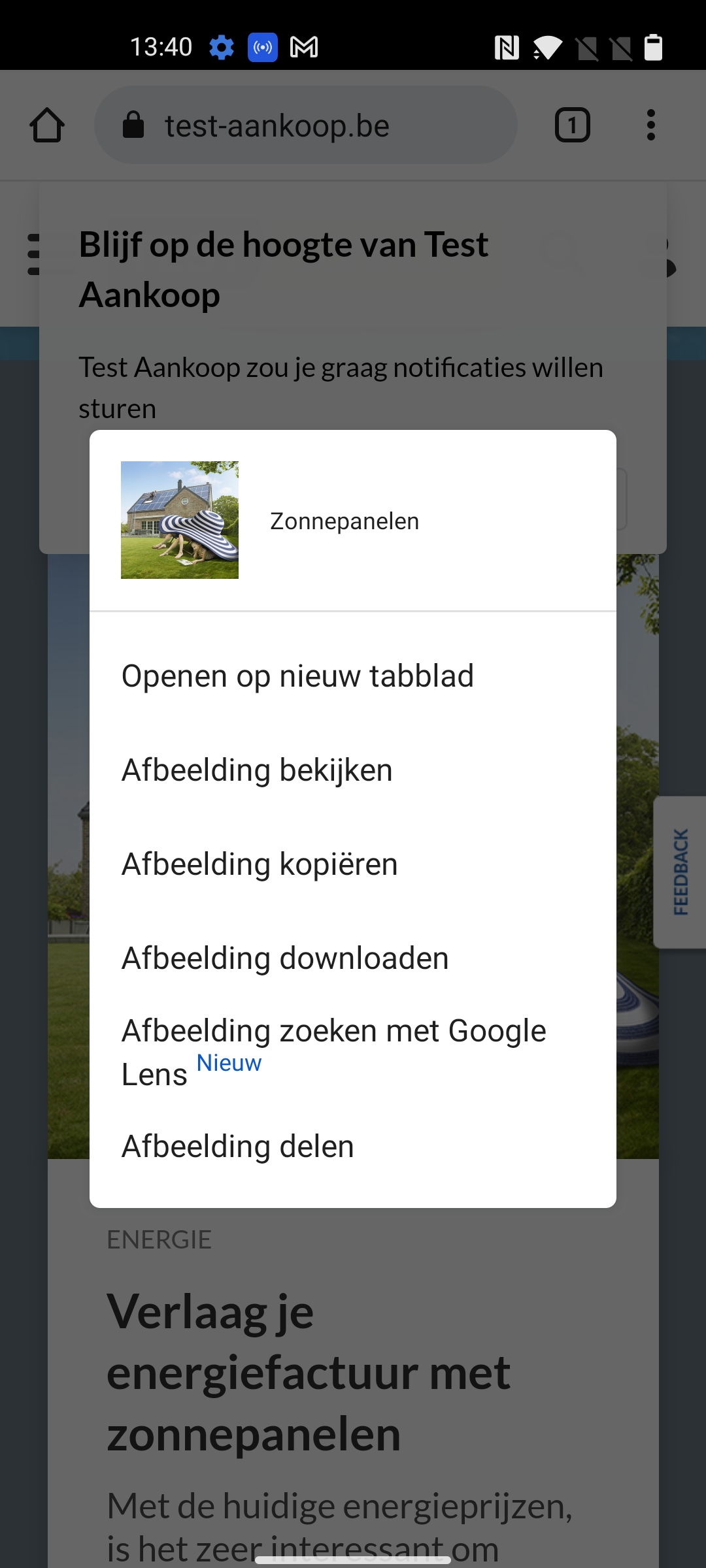Choose Afbeelding bekijken from the menu

click(256, 769)
